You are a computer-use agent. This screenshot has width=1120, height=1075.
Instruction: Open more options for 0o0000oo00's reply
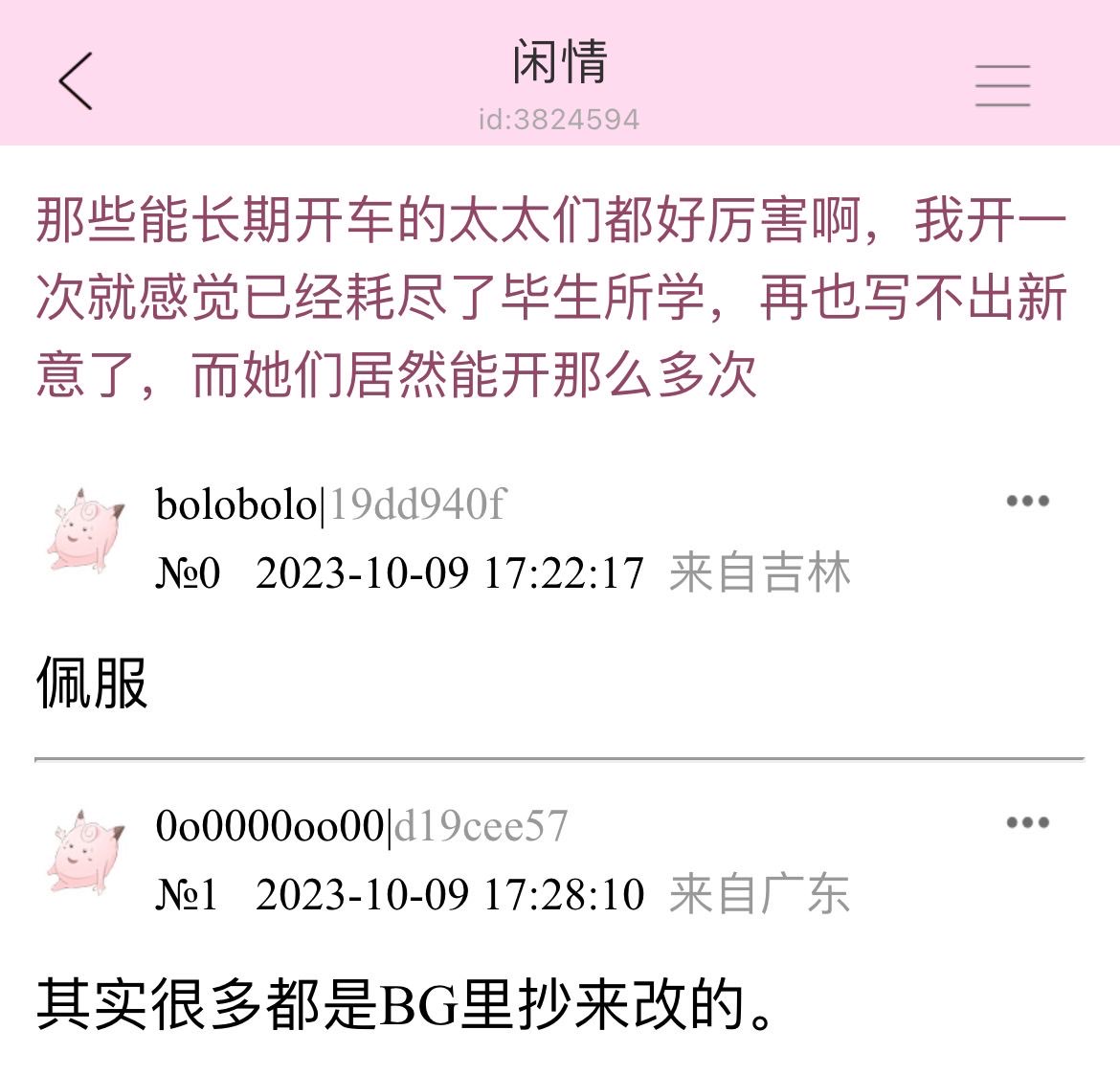(x=1027, y=822)
